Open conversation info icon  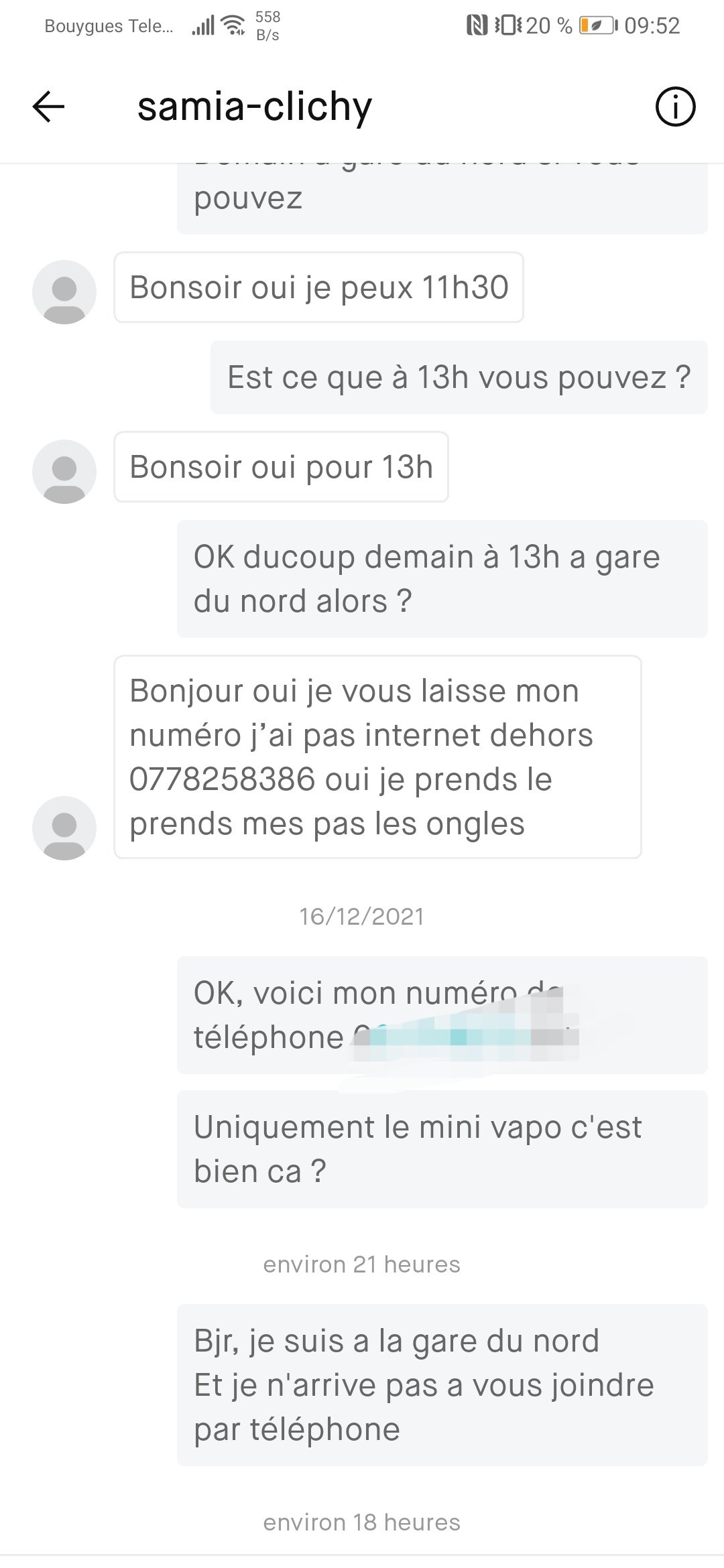675,107
